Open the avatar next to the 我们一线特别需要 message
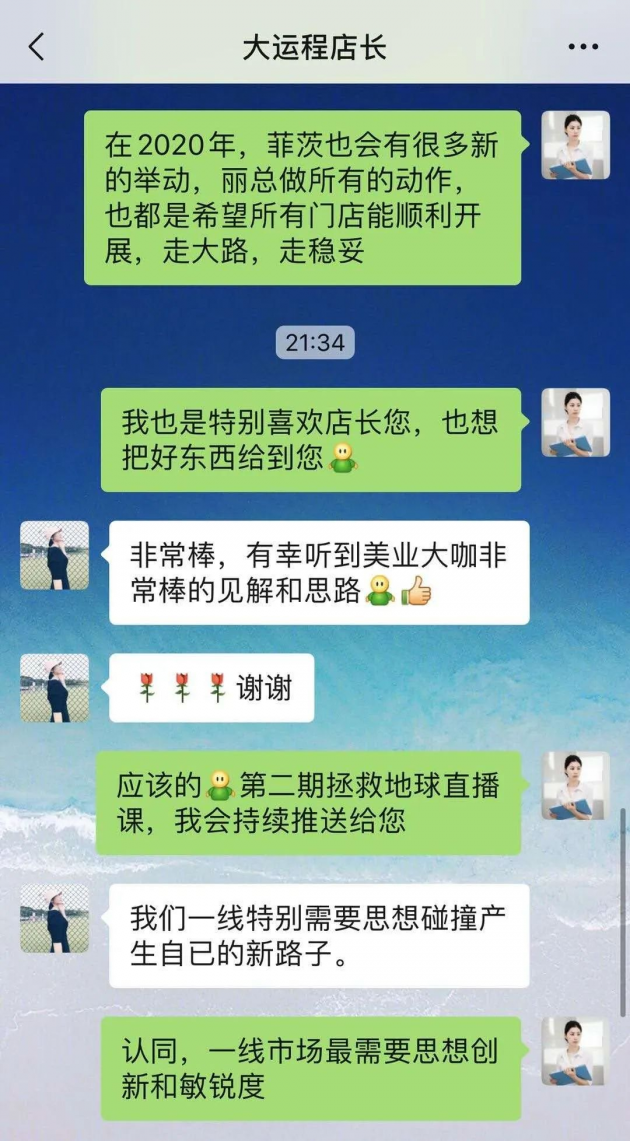The width and height of the screenshot is (630, 1141). pos(54,917)
